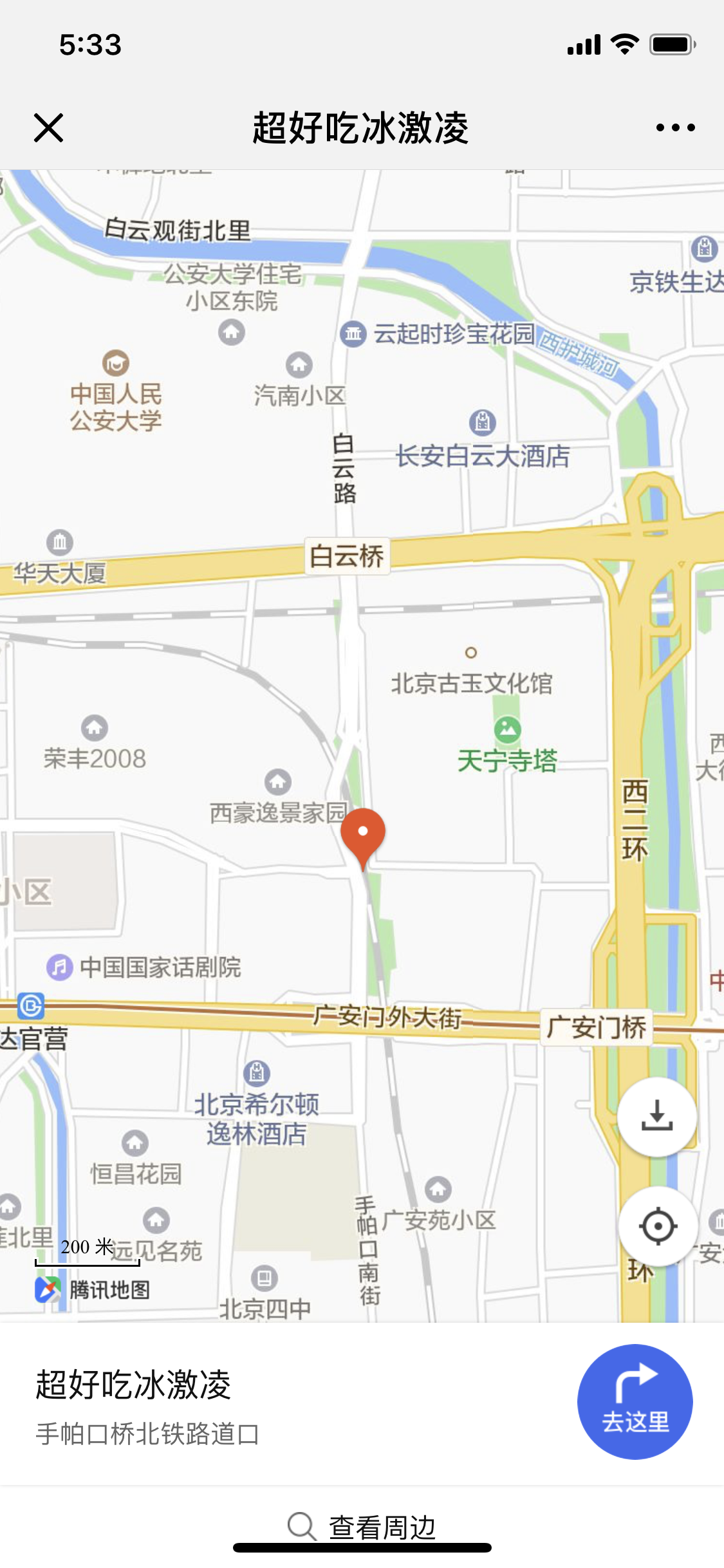The image size is (724, 1568).
Task: Open 查看周边 nearby search
Action: (x=362, y=1526)
